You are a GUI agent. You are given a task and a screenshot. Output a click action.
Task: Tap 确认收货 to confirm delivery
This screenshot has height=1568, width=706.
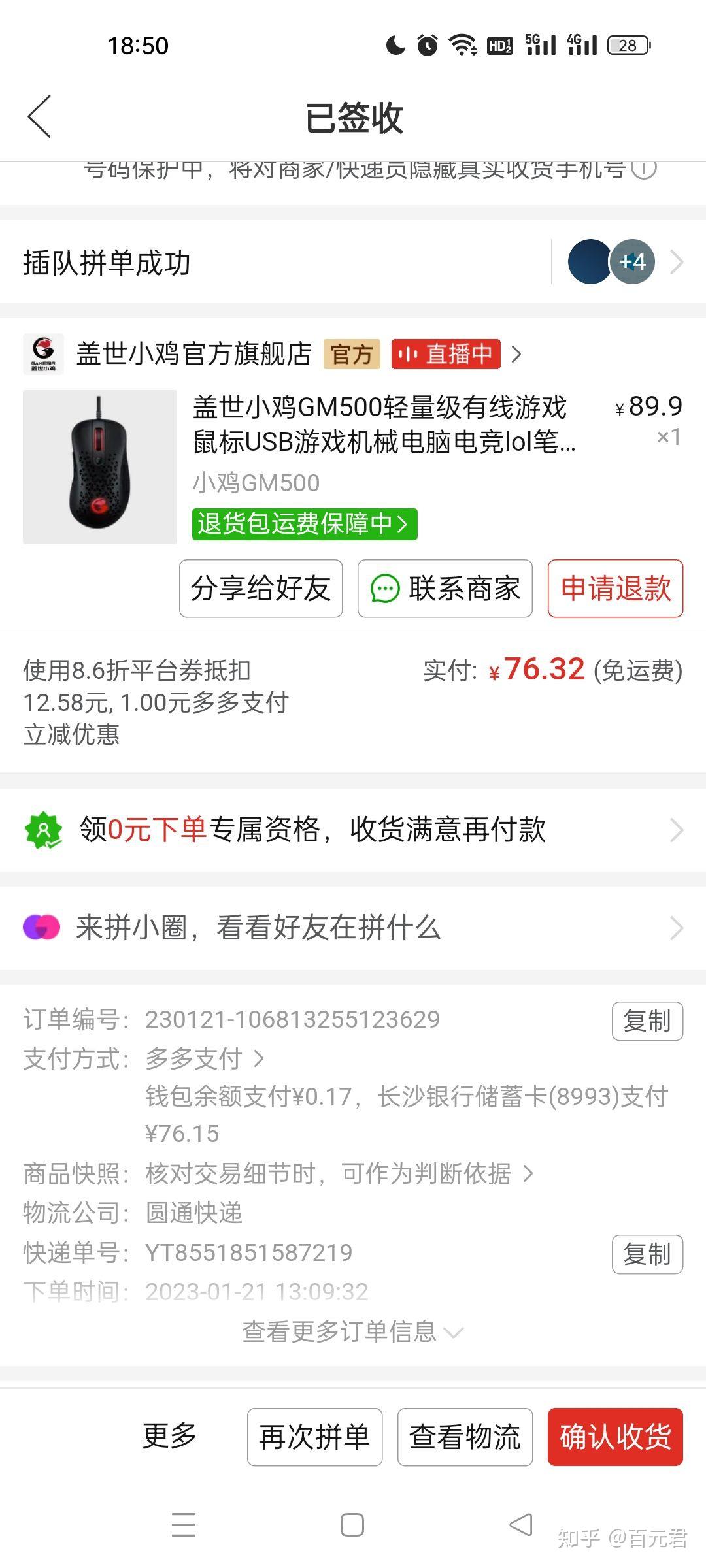pyautogui.click(x=614, y=1437)
